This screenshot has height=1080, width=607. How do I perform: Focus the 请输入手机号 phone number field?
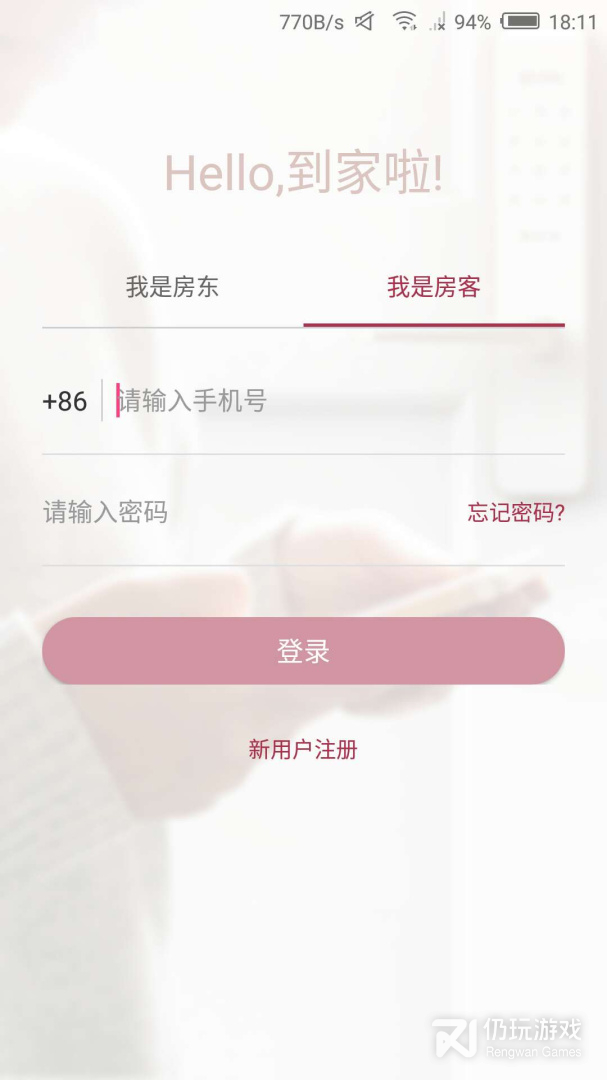[x=335, y=402]
